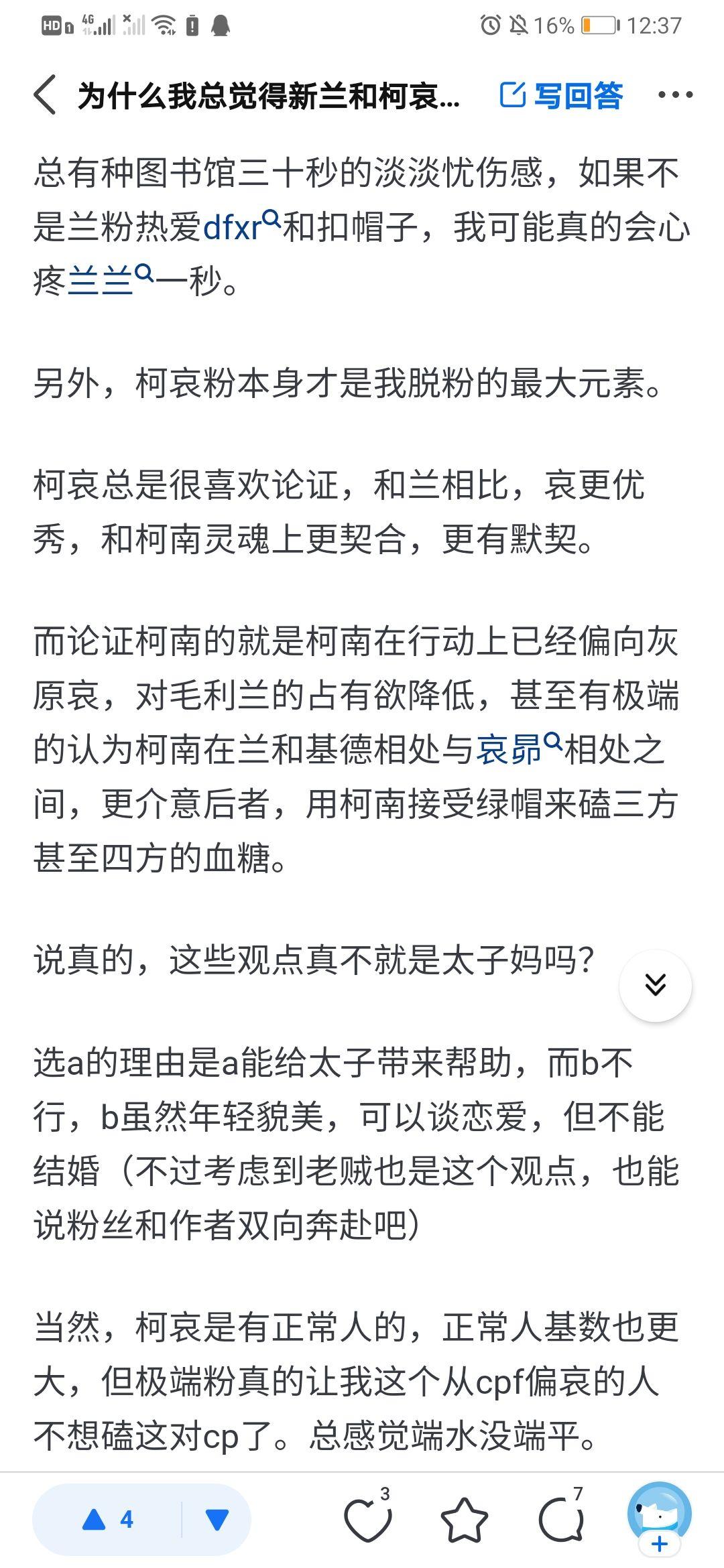This screenshot has width=724, height=1568.
Task: Open the 哀昴 search link
Action: 519,749
